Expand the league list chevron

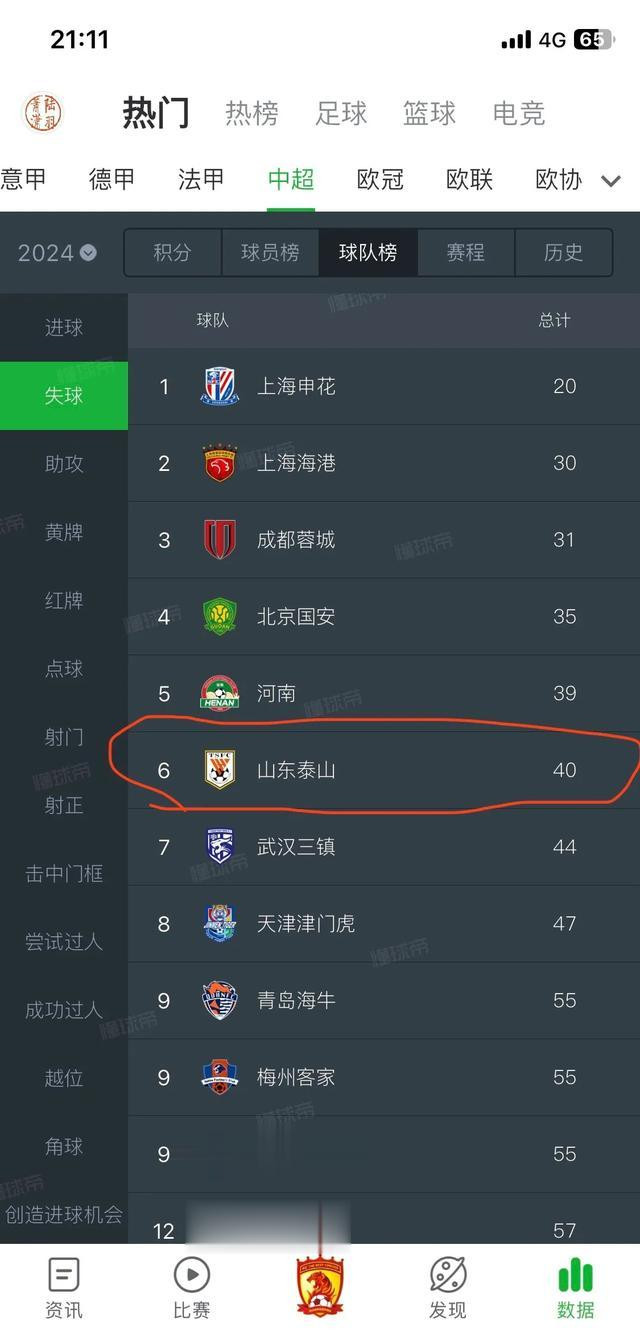[x=610, y=181]
